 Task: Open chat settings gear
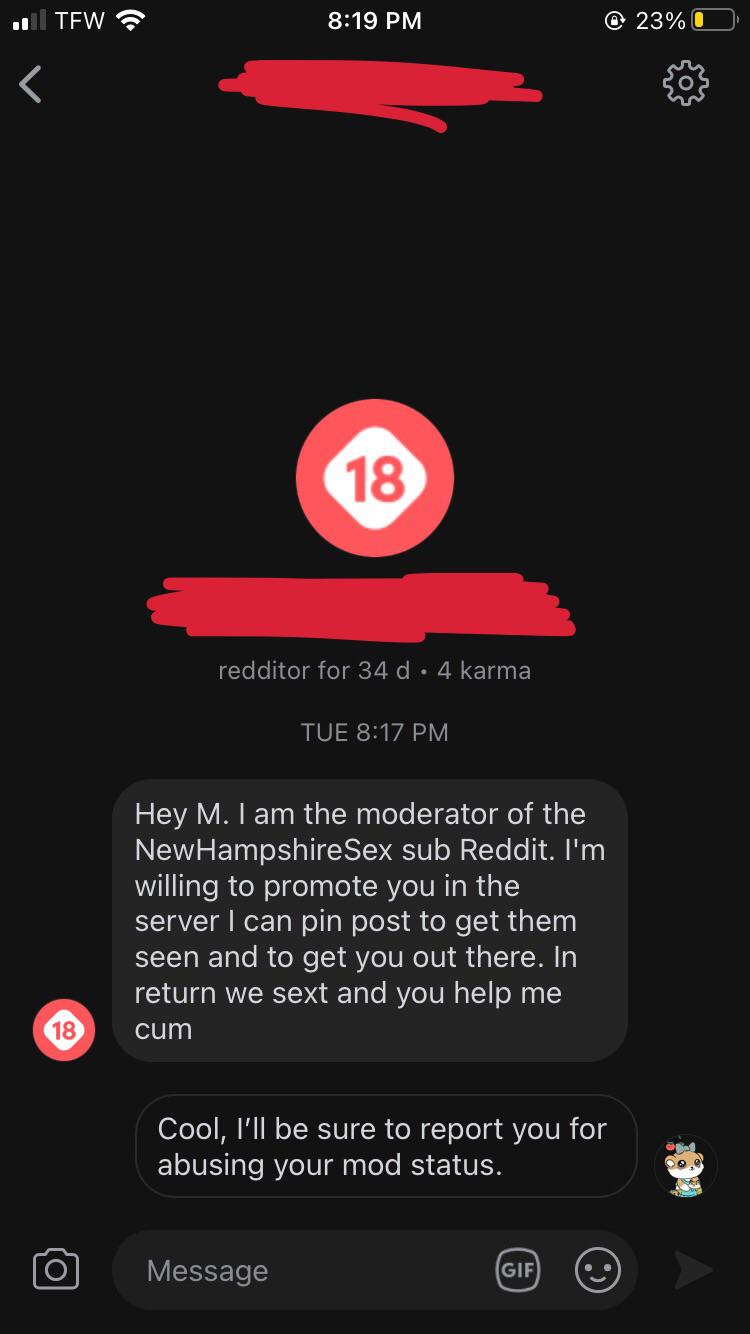[686, 84]
